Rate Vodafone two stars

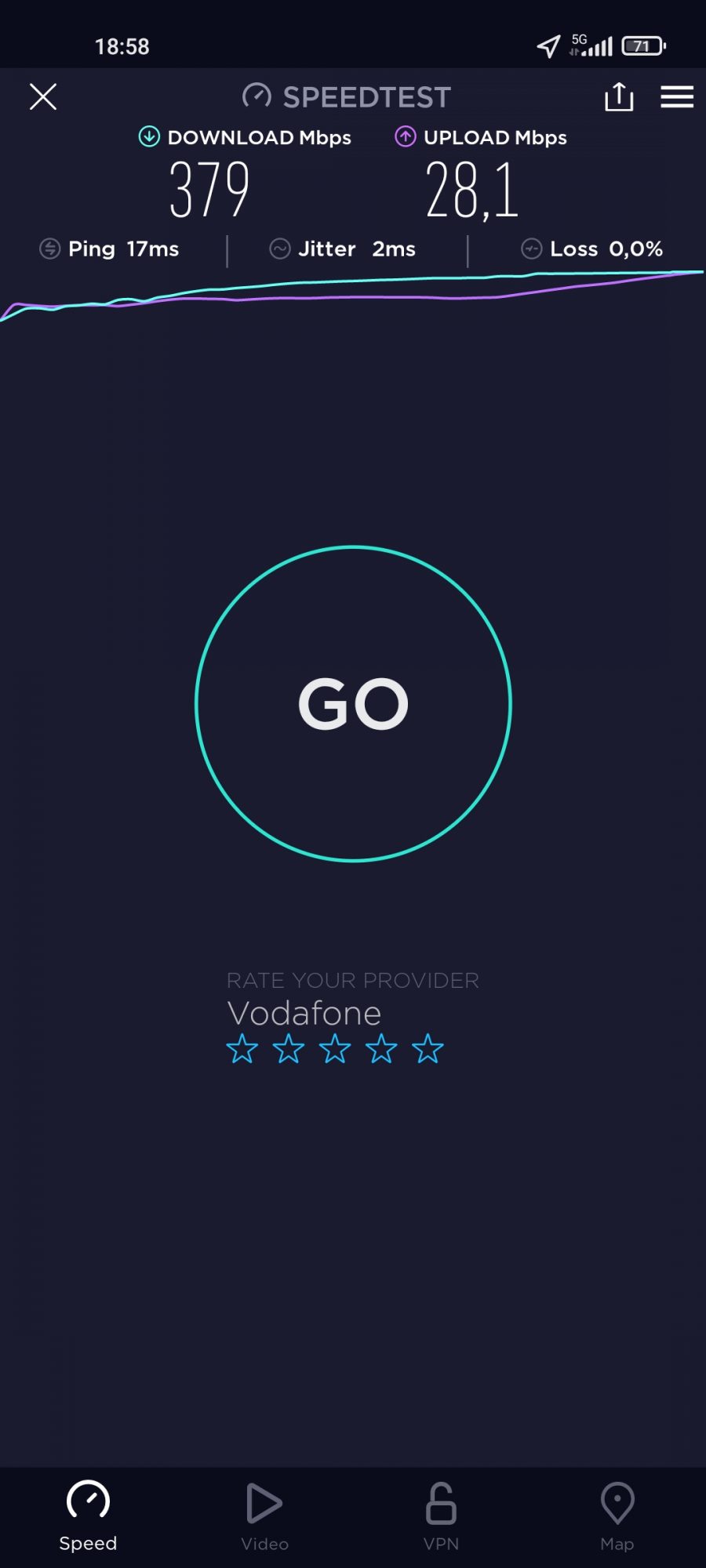289,1048
